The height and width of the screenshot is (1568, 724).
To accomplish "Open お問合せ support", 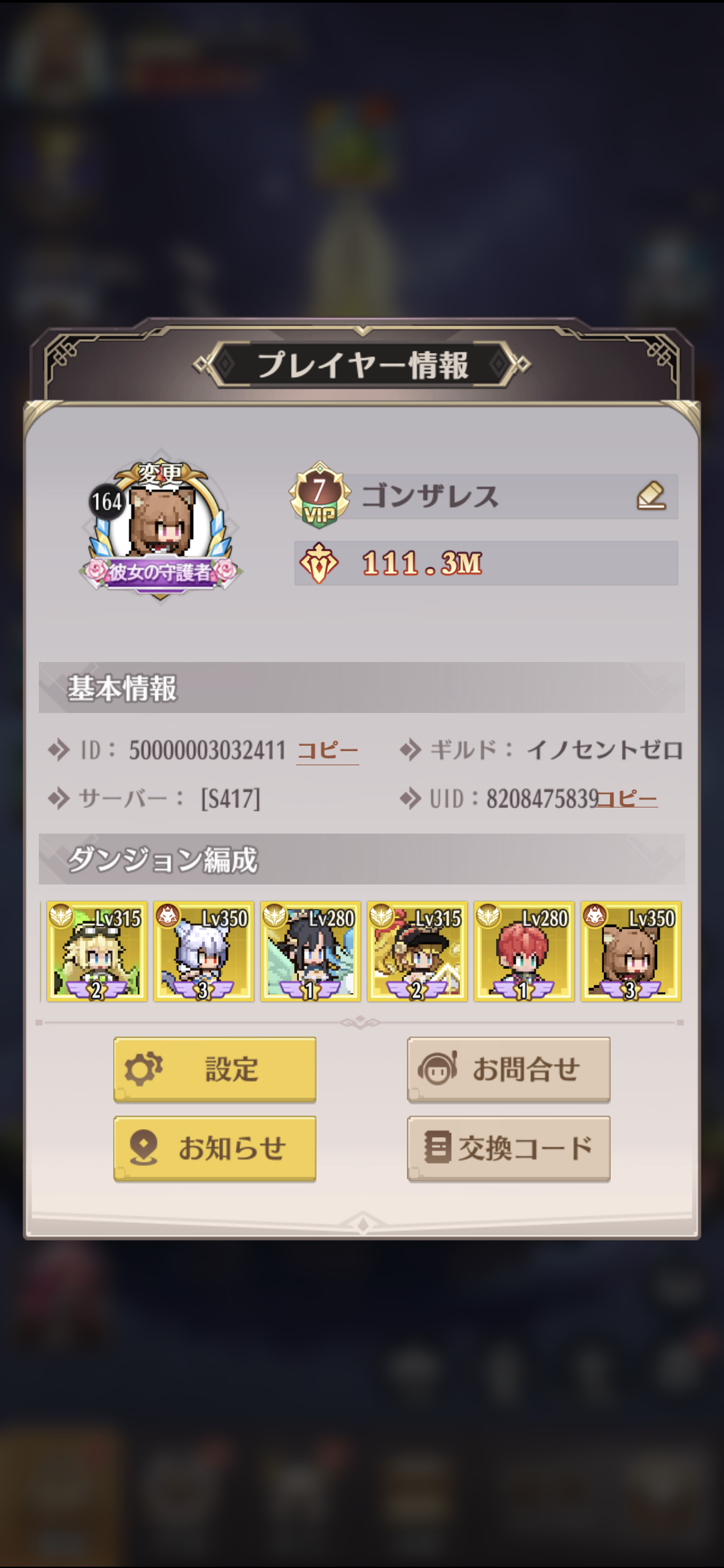I will click(x=509, y=1069).
